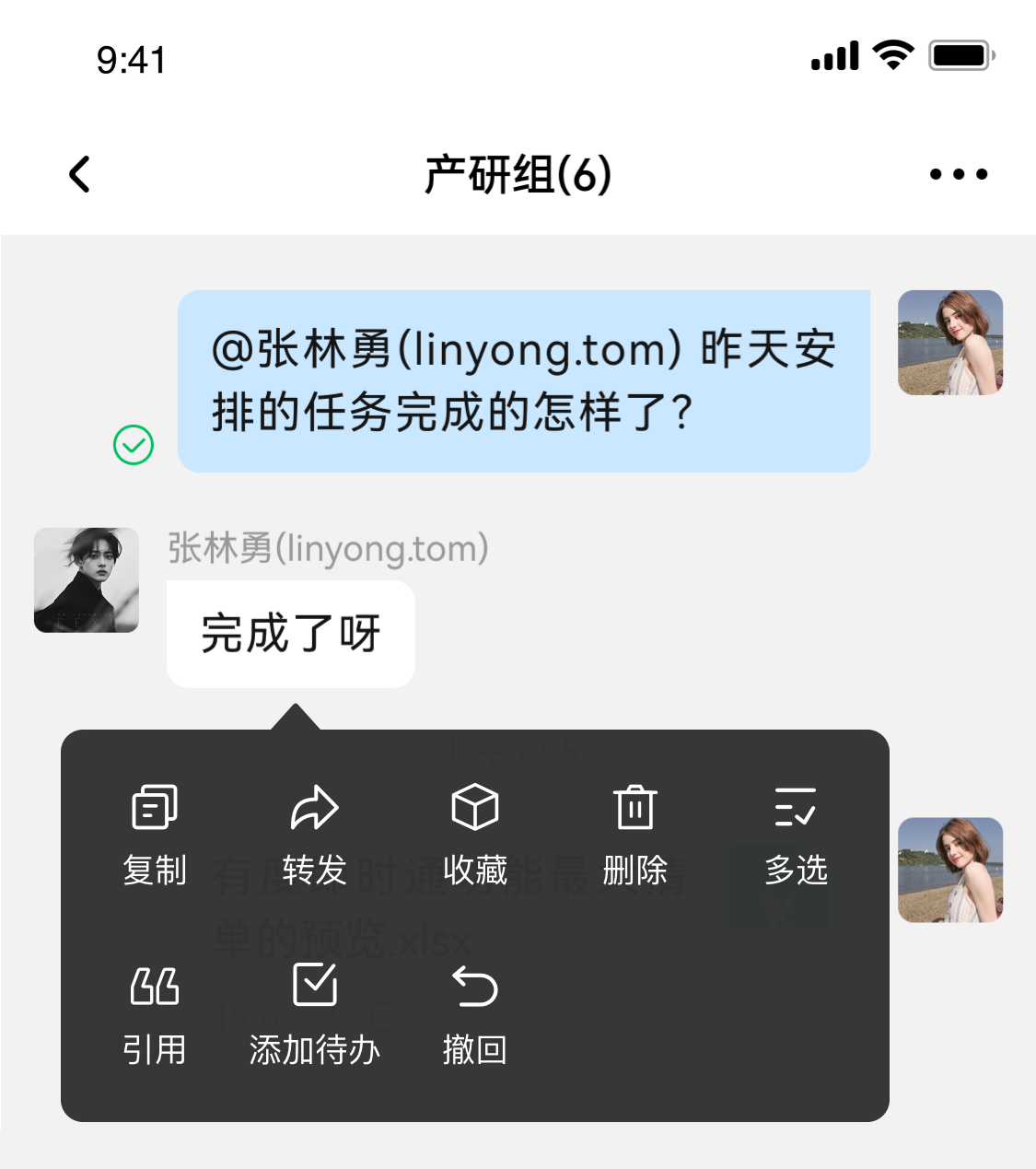This screenshot has height=1169, width=1036.
Task: Choose 删除 from the context menu
Action: 634,866
